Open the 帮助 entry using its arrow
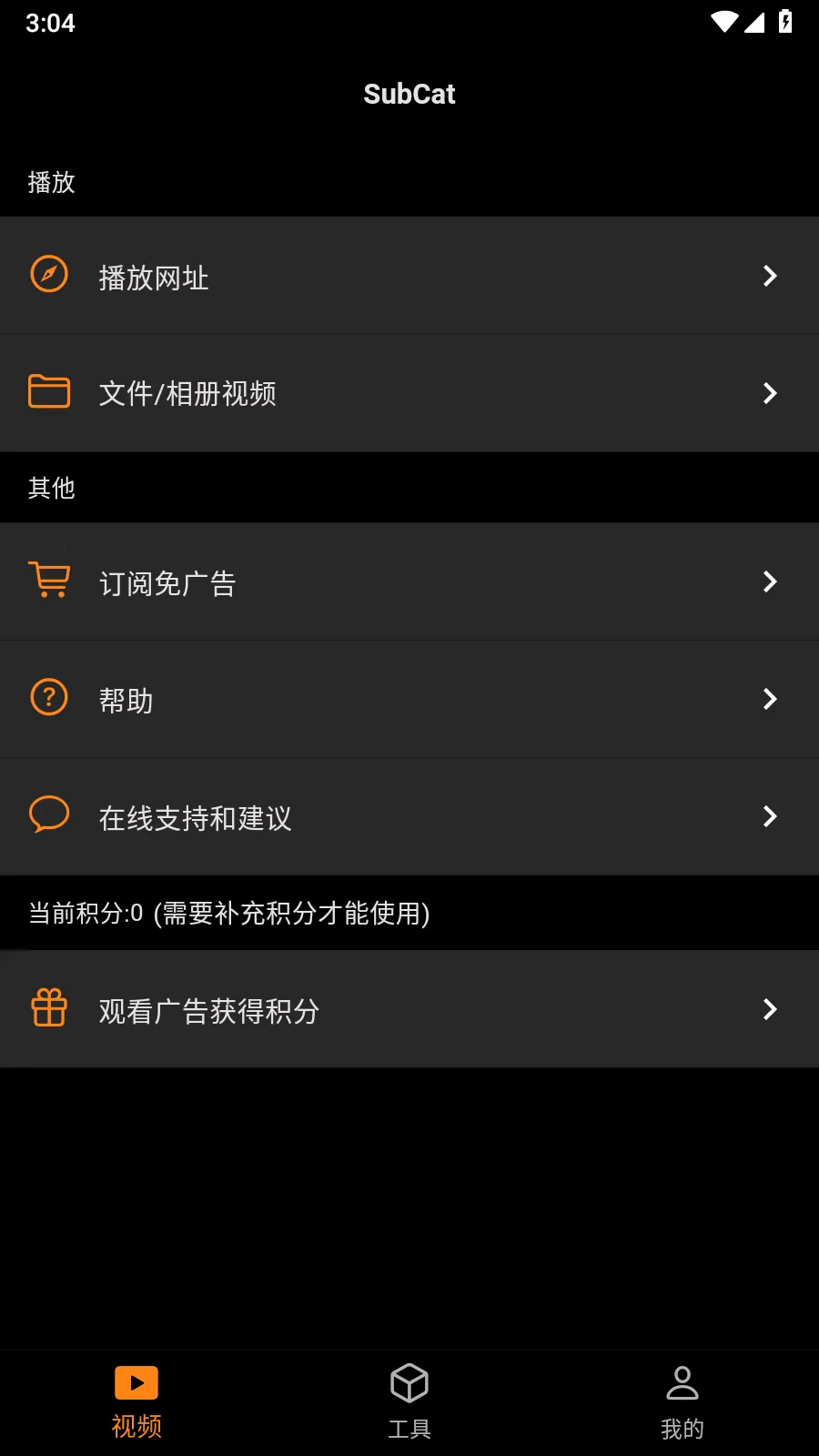This screenshot has height=1456, width=819. click(770, 699)
